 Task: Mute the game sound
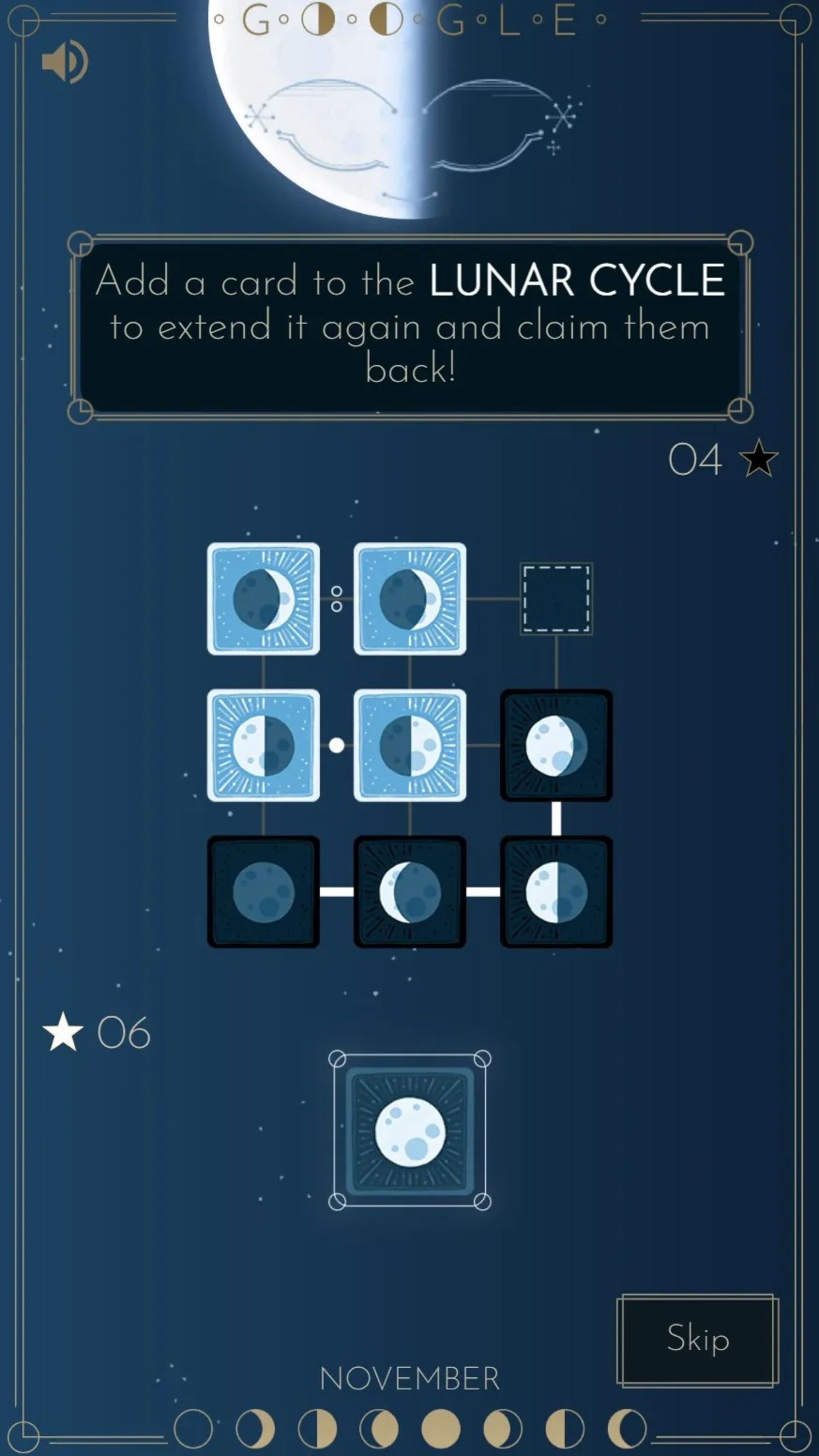click(x=64, y=61)
